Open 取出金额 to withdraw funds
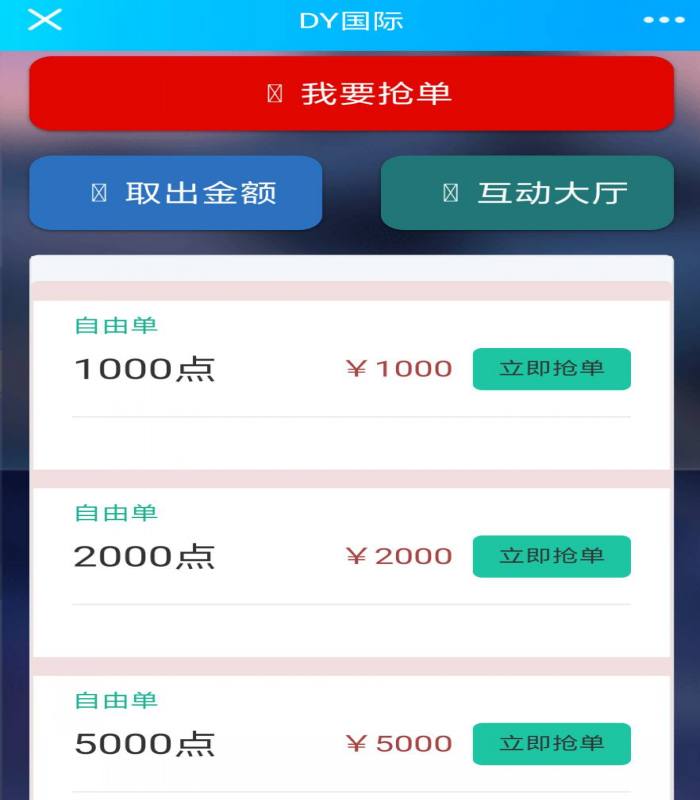The width and height of the screenshot is (700, 800). [x=176, y=193]
